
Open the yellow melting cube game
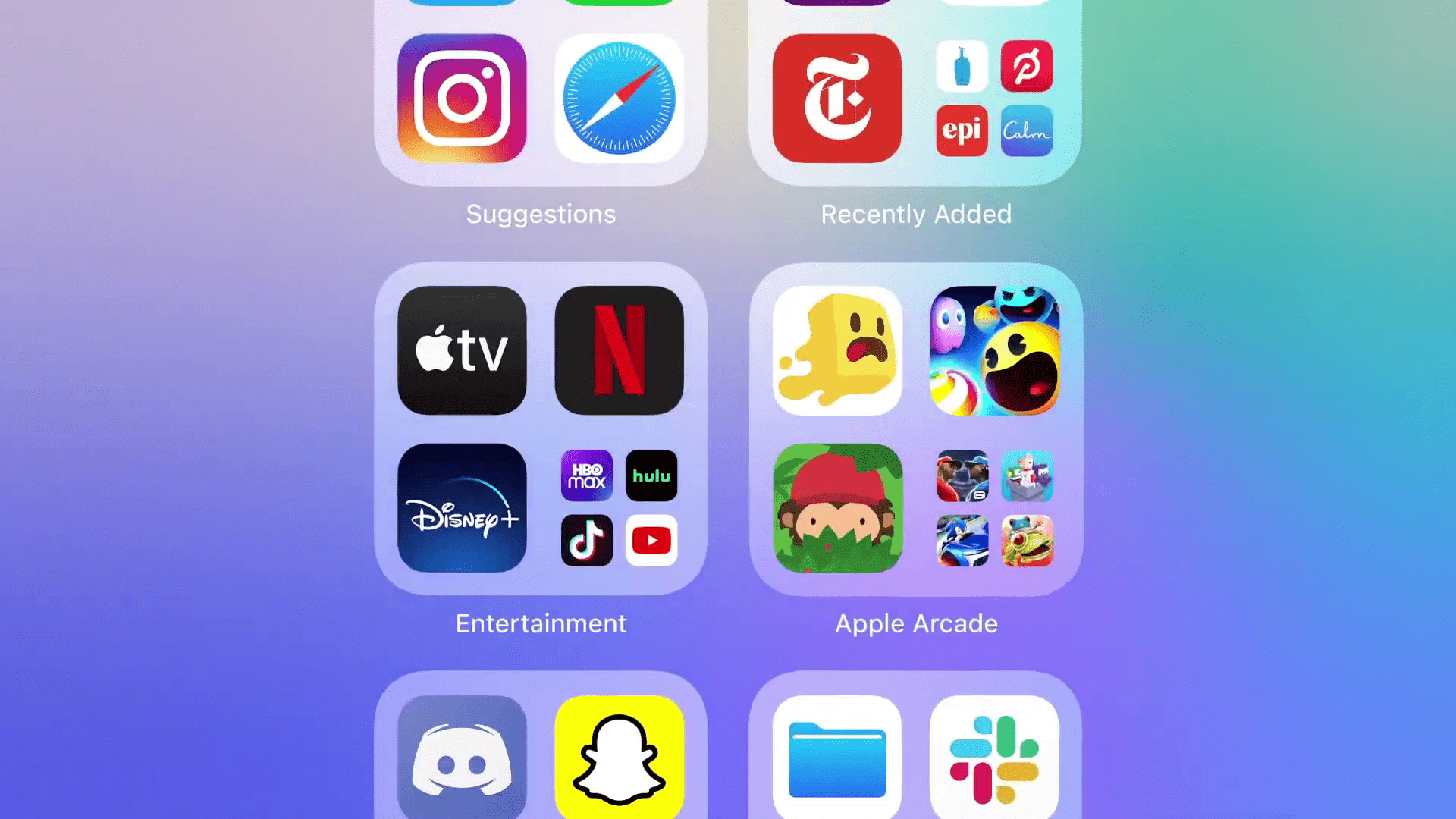click(x=837, y=350)
